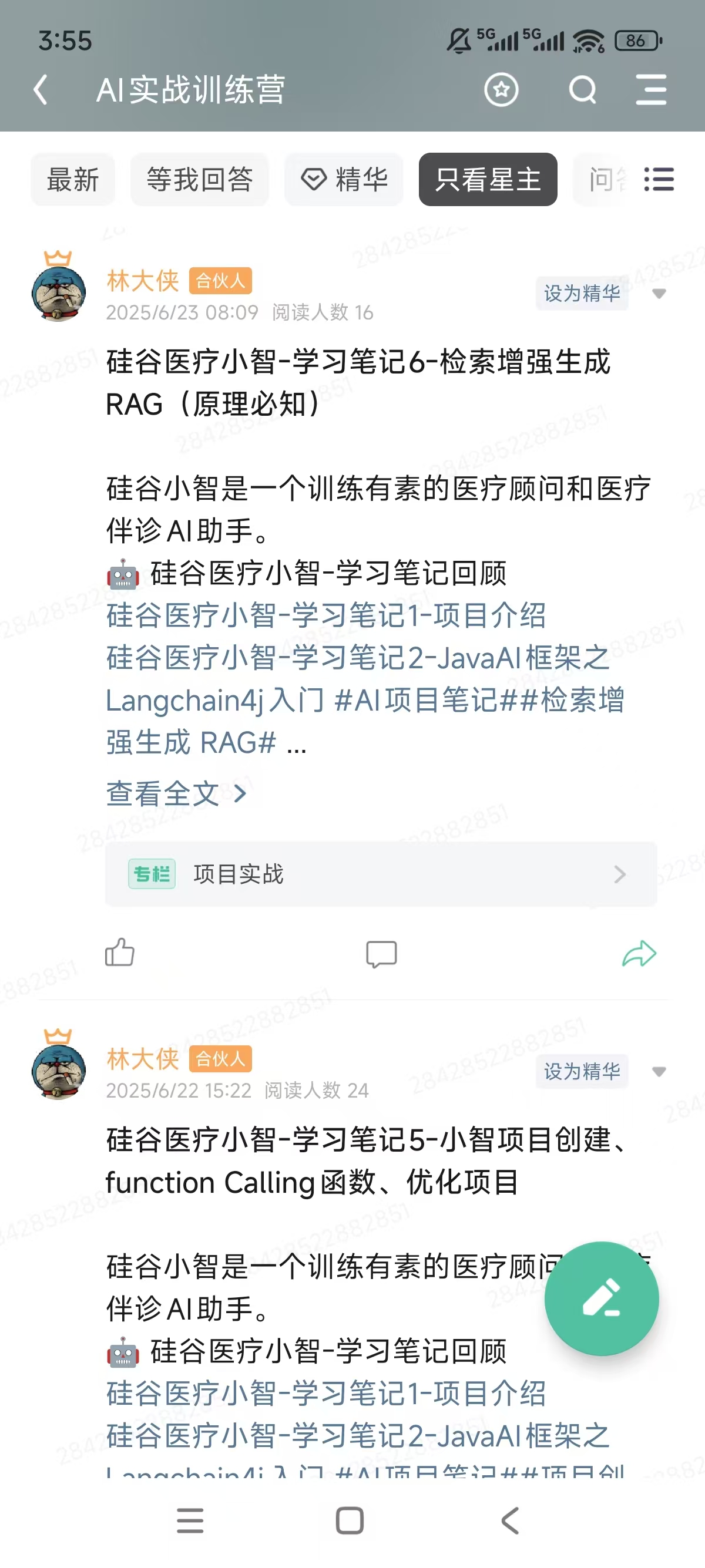The height and width of the screenshot is (1568, 705).
Task: Open the top-right hamburger menu
Action: coord(651,90)
